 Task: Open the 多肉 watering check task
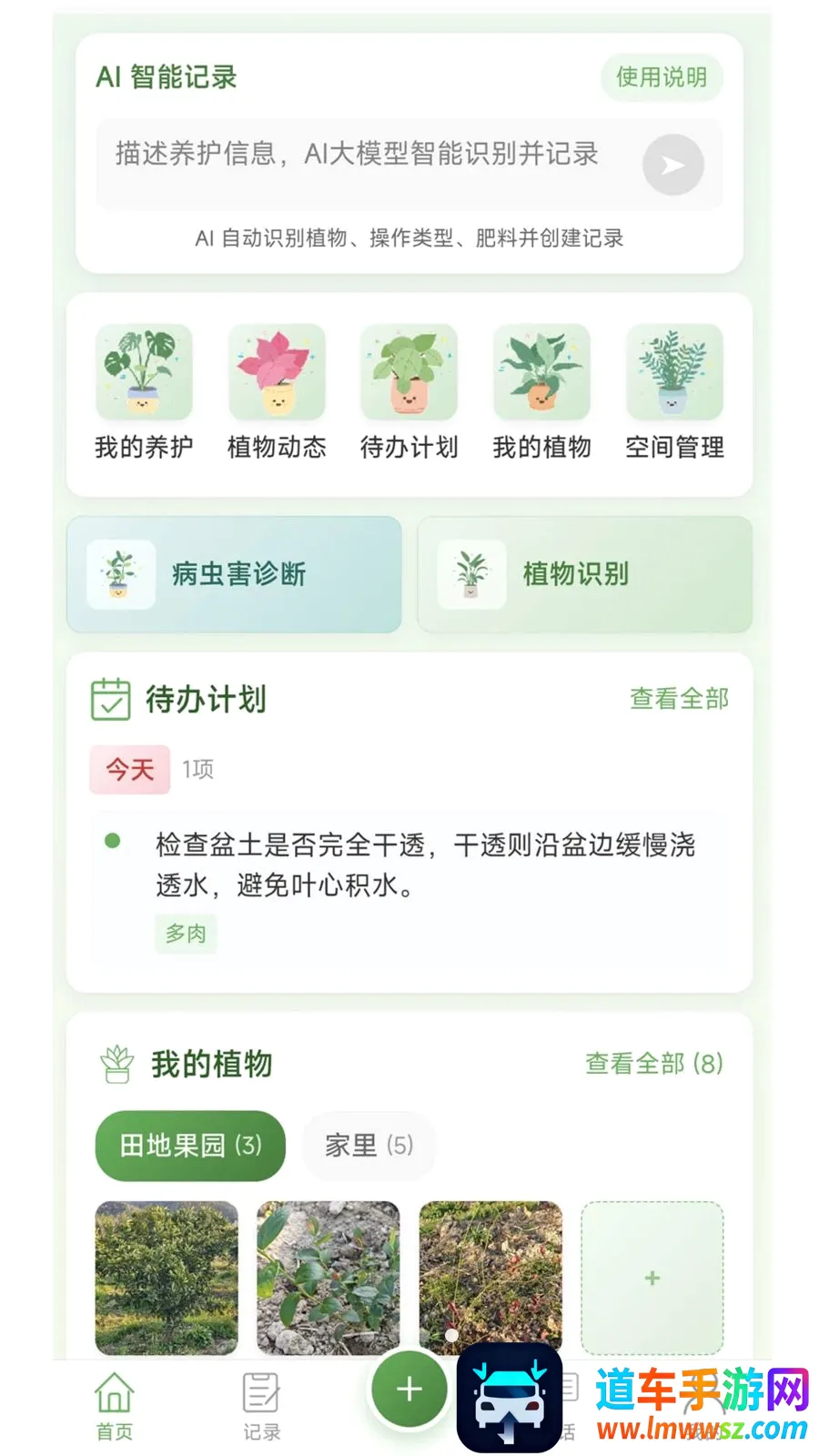[x=409, y=885]
